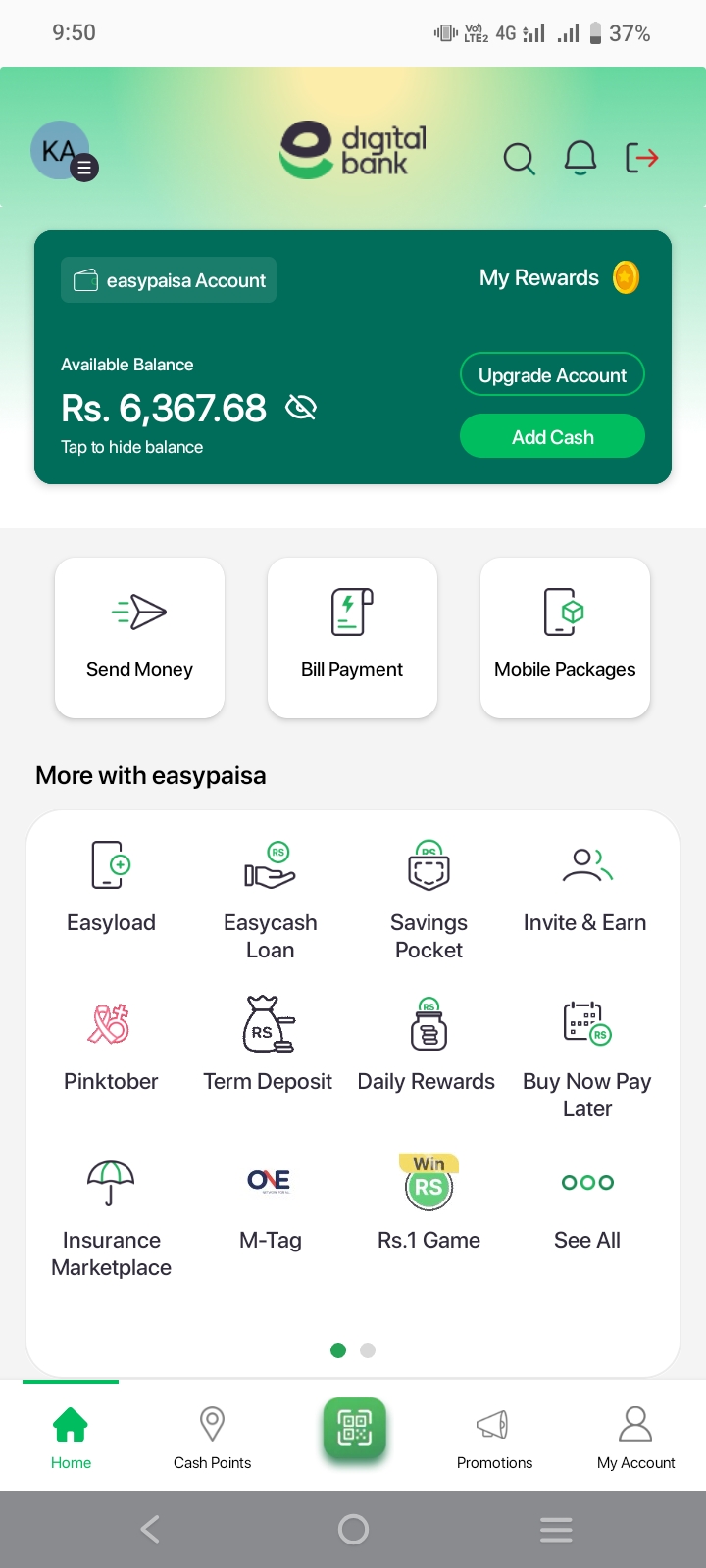The image size is (706, 1568).
Task: Open the search icon in the header
Action: click(519, 158)
